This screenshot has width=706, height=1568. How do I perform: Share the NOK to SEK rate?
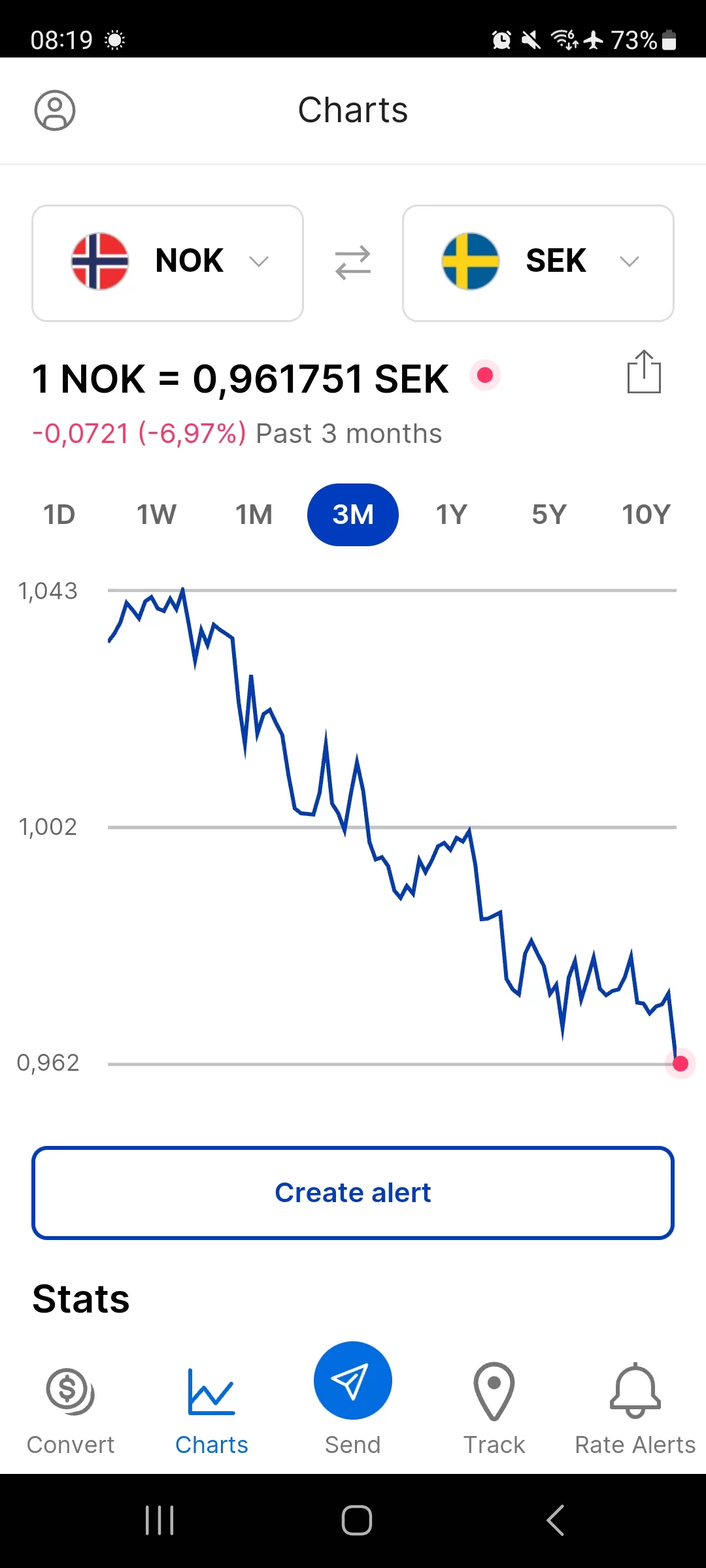[644, 372]
